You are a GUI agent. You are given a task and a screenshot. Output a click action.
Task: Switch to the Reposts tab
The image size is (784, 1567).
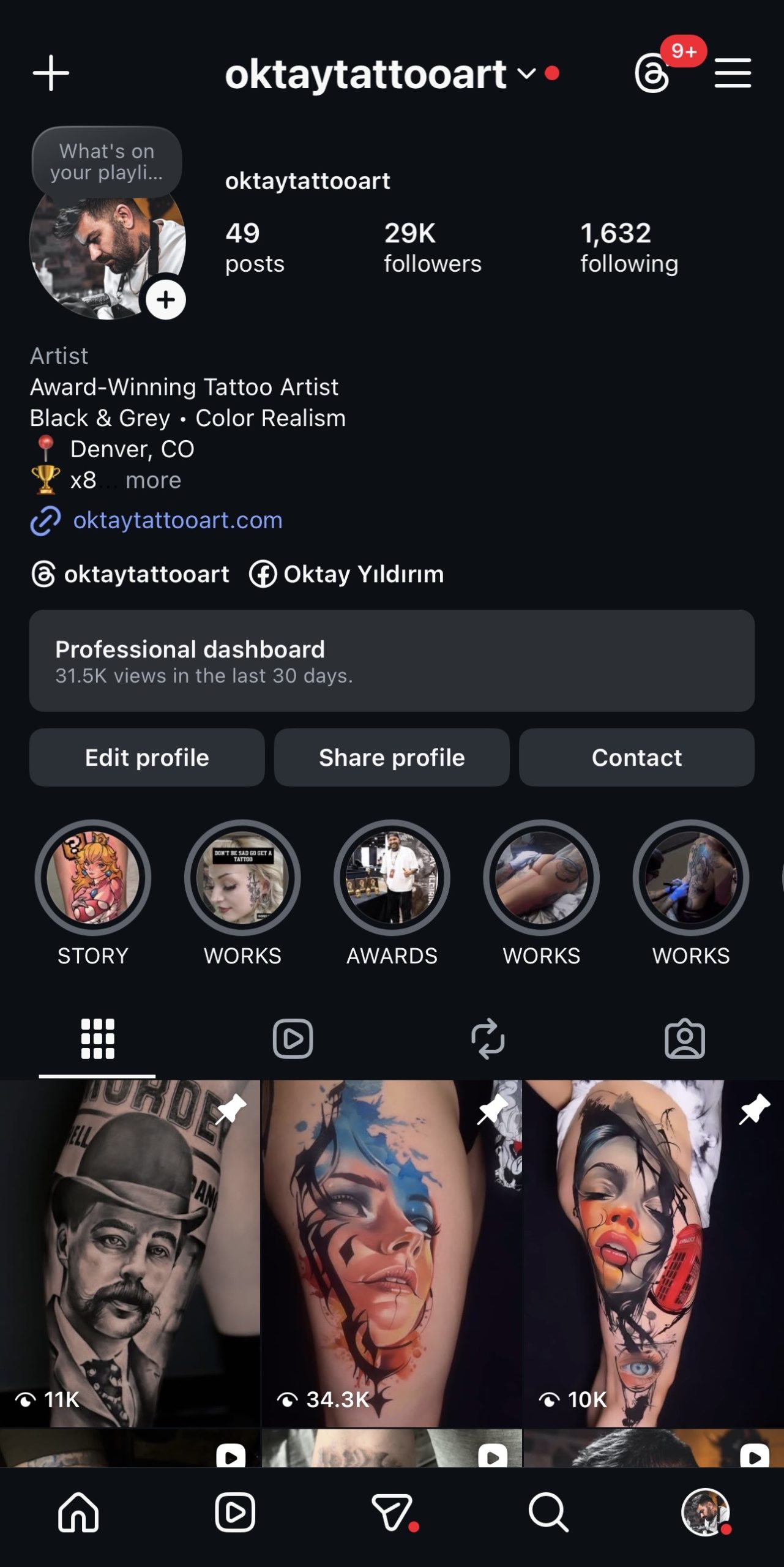point(489,1038)
